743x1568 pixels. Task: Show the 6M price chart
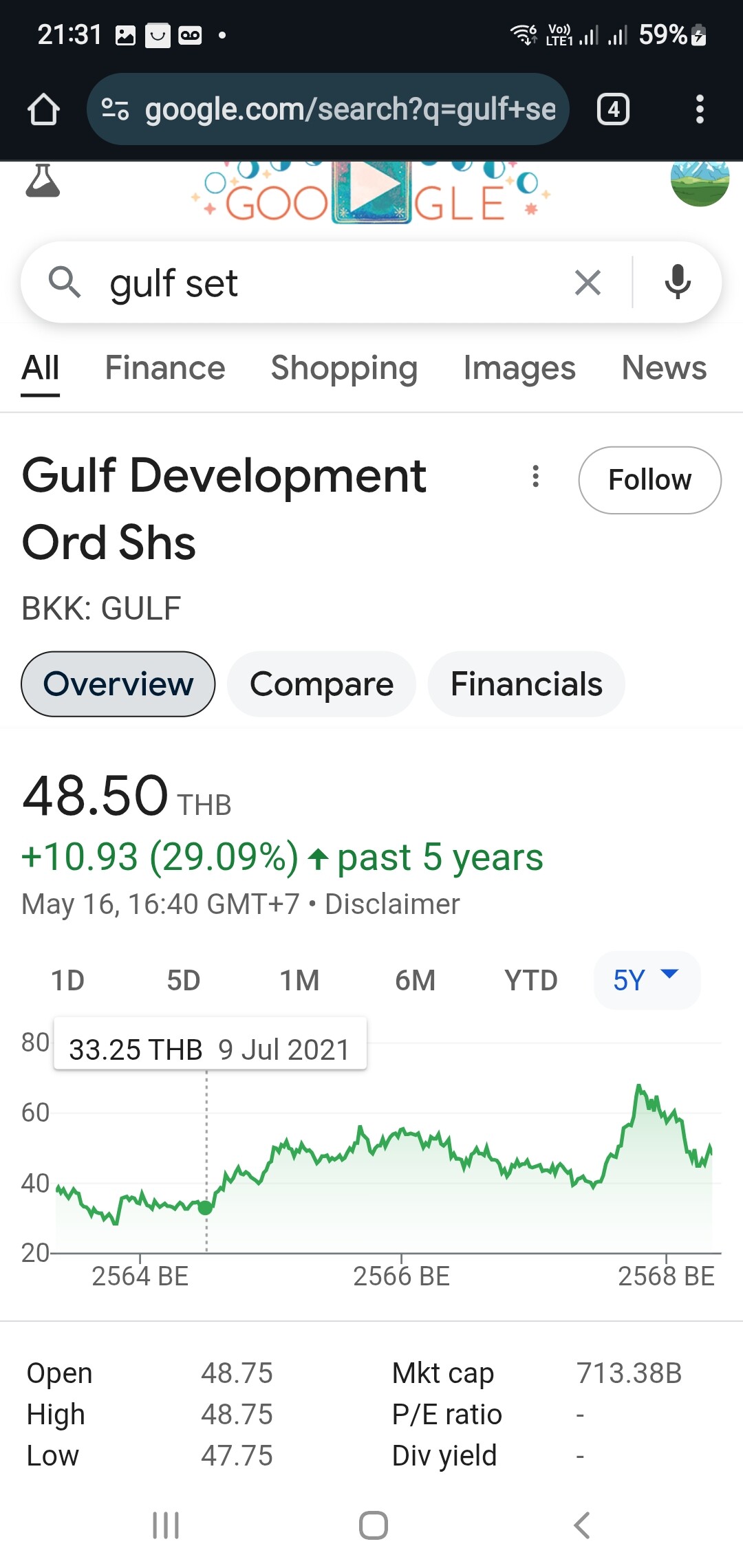(415, 981)
